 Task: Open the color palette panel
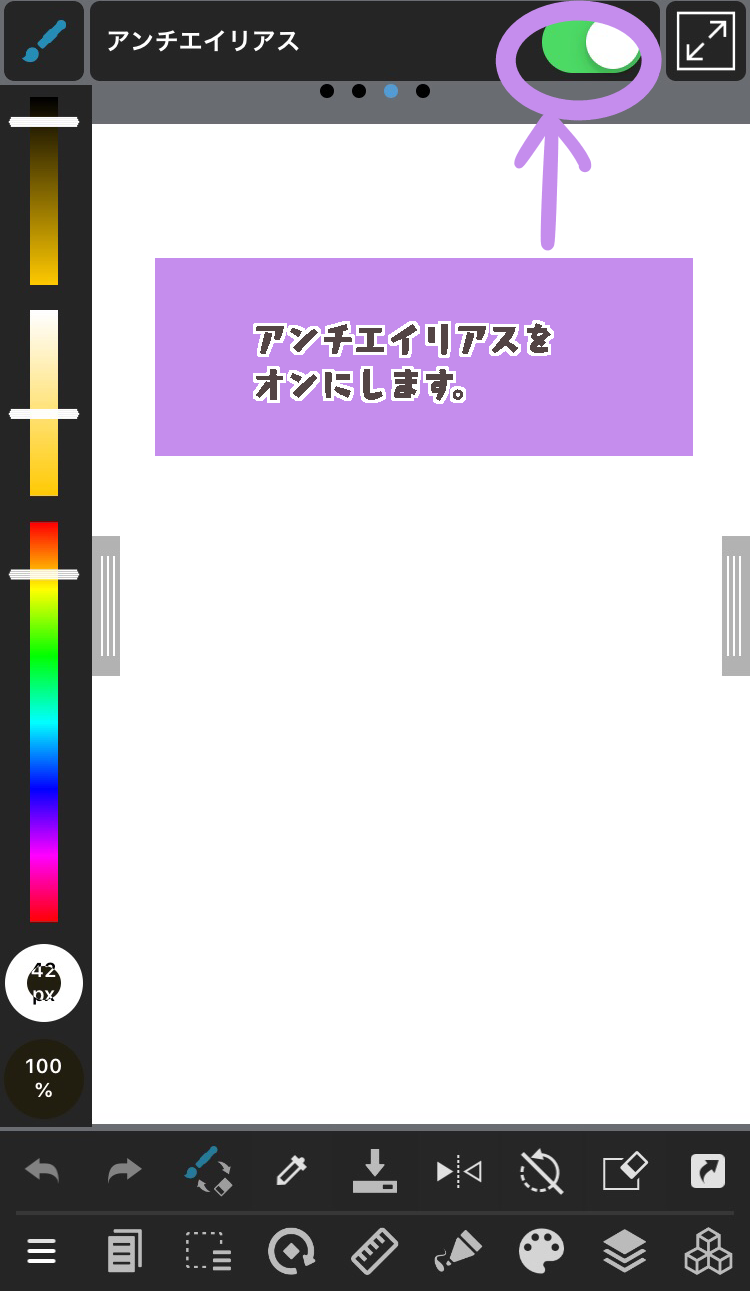click(x=541, y=1251)
